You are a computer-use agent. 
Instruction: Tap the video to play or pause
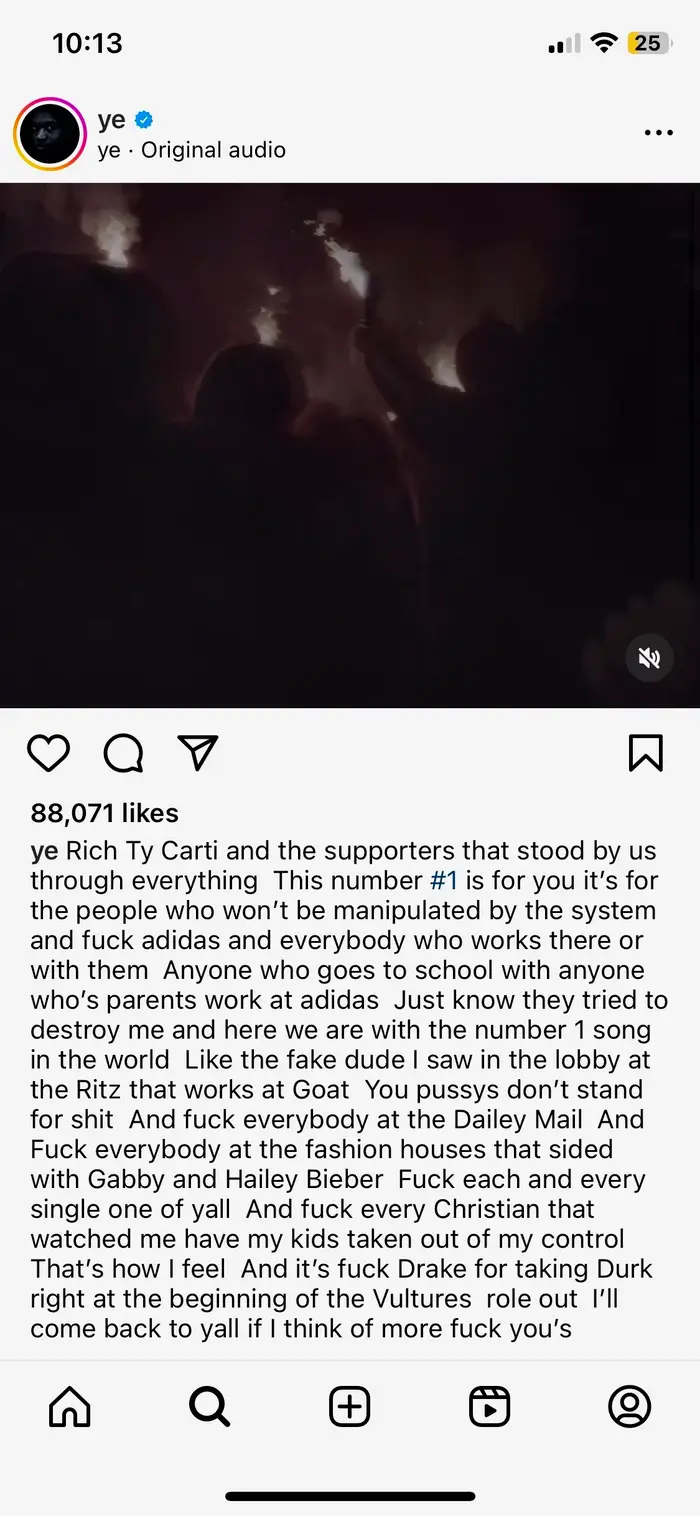click(x=350, y=445)
